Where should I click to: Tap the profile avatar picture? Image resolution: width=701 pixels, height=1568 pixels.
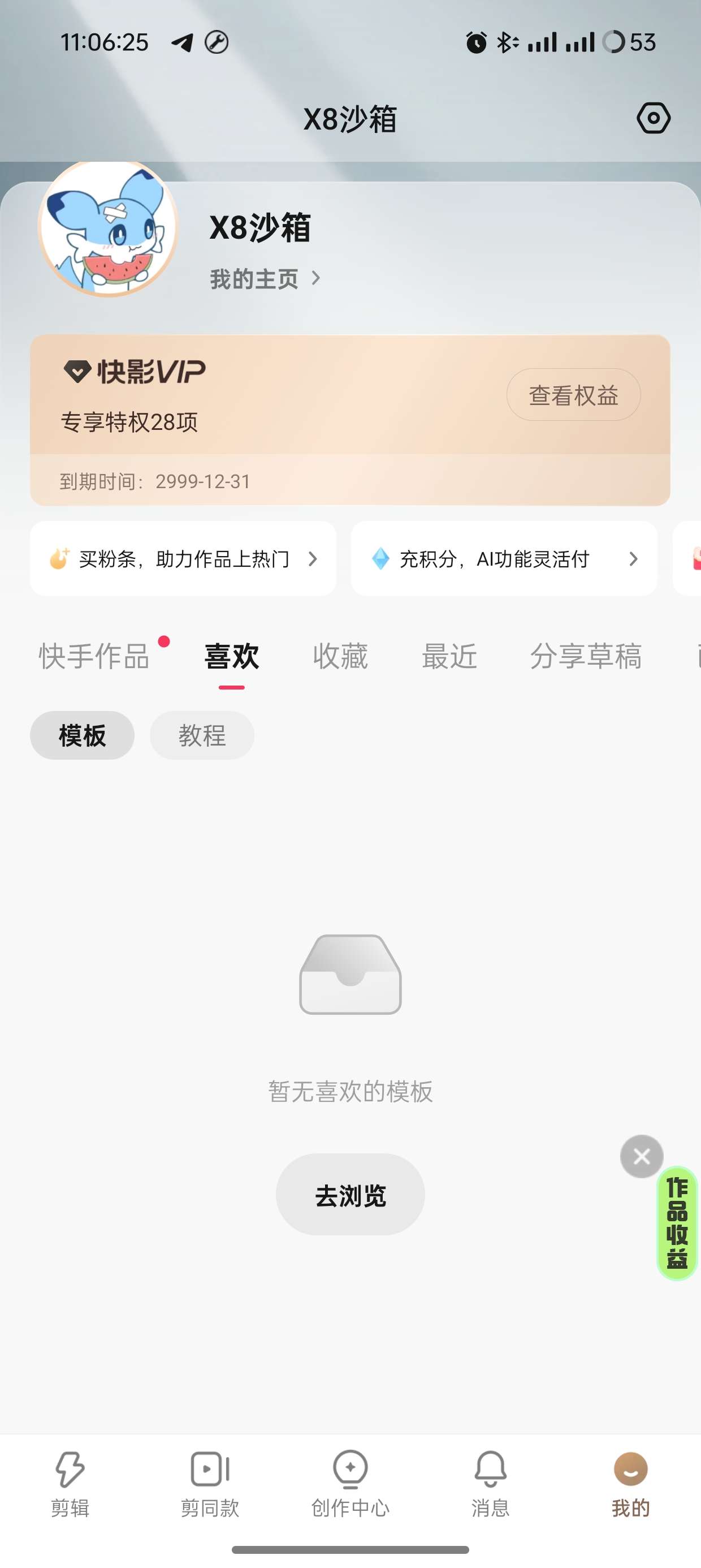pyautogui.click(x=109, y=229)
